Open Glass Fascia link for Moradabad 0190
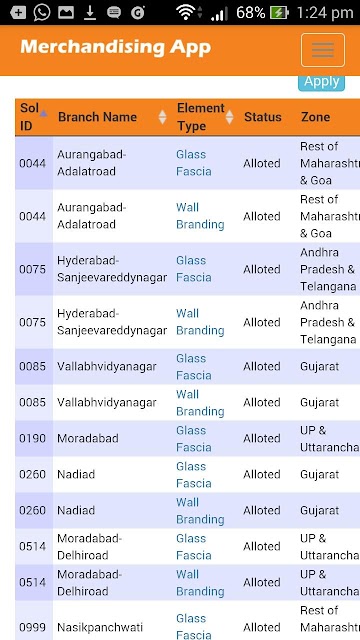The width and height of the screenshot is (360, 640). point(194,438)
